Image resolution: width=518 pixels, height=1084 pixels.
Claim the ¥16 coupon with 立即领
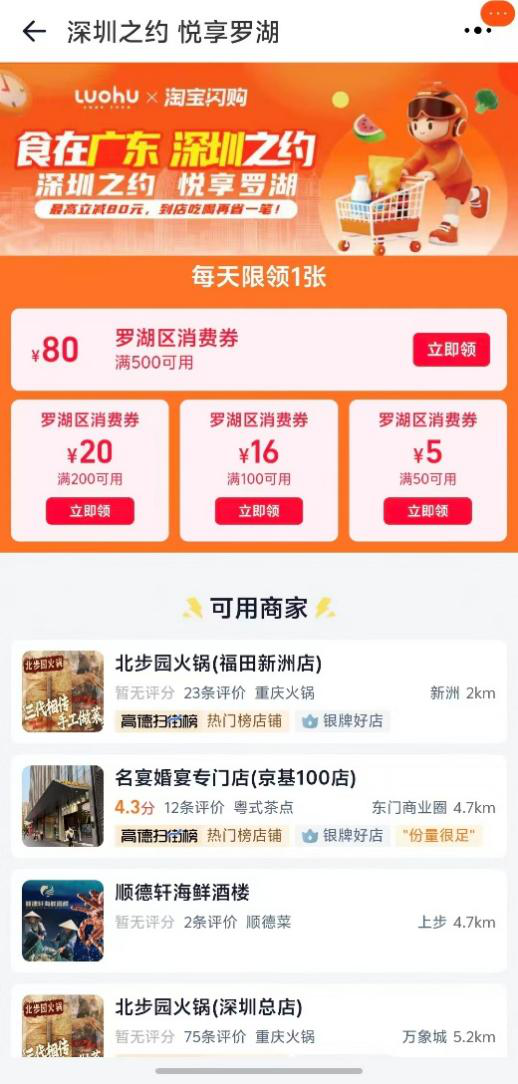259,511
